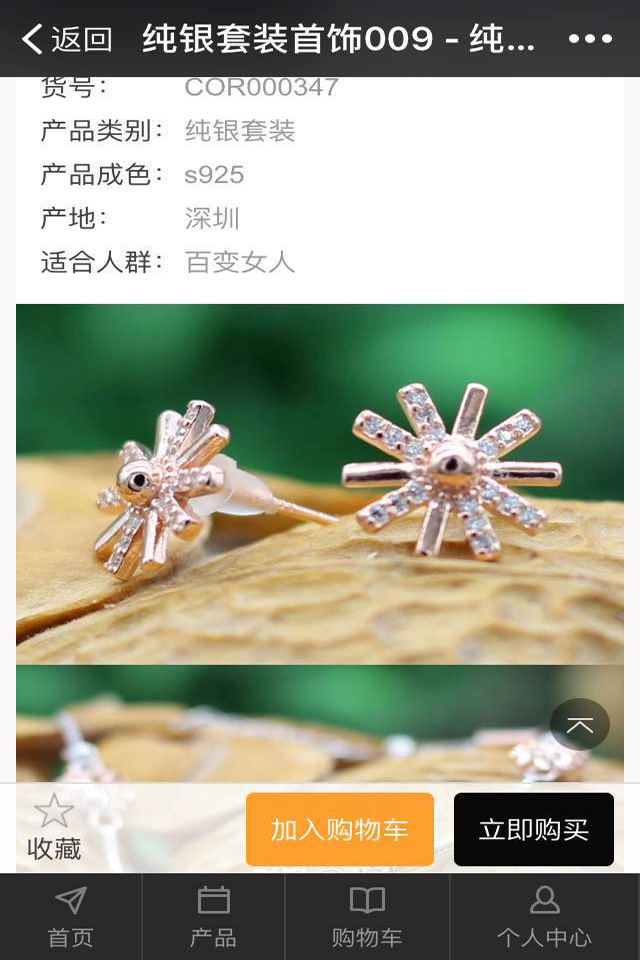The image size is (640, 960).
Task: Tap 加入购物车 to add to cart
Action: [x=340, y=829]
